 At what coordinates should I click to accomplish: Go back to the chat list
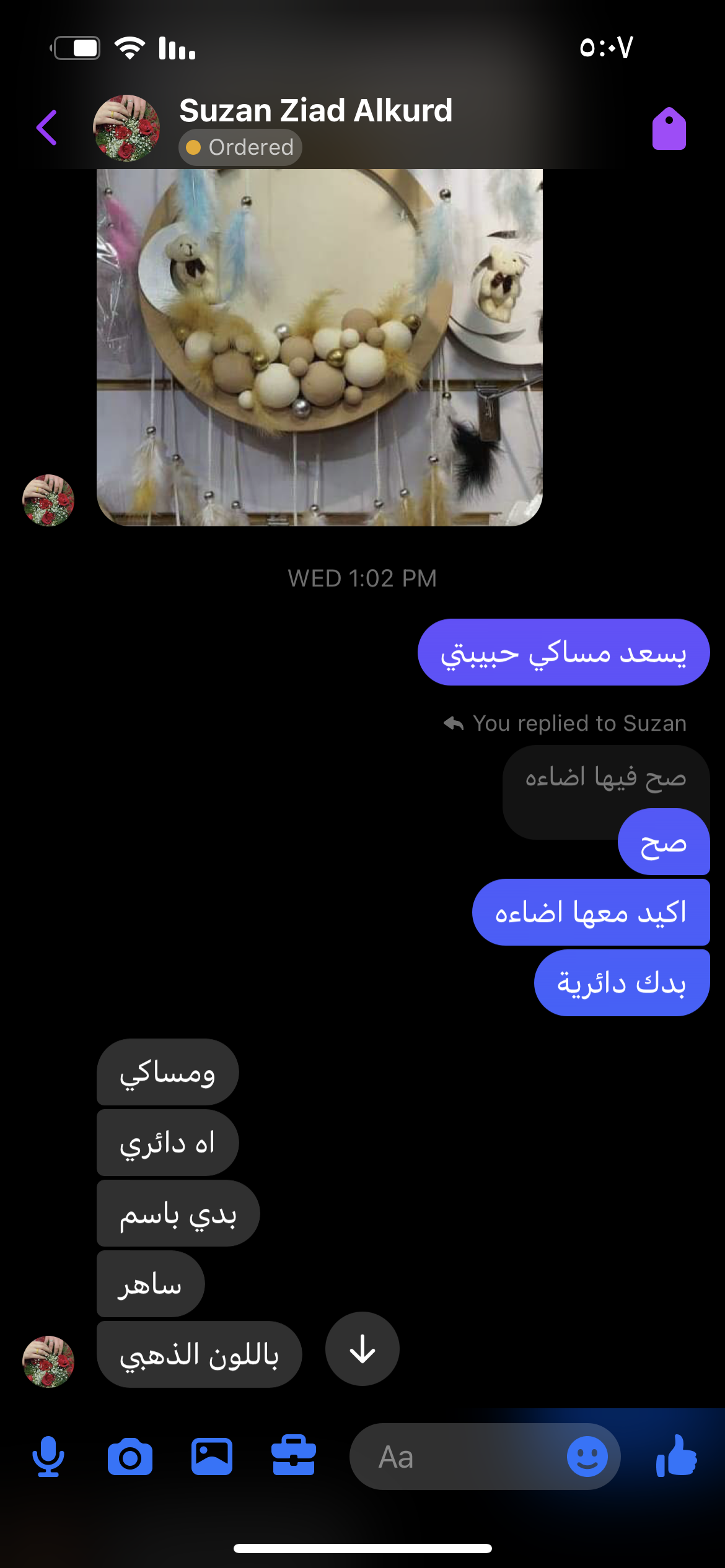click(47, 128)
